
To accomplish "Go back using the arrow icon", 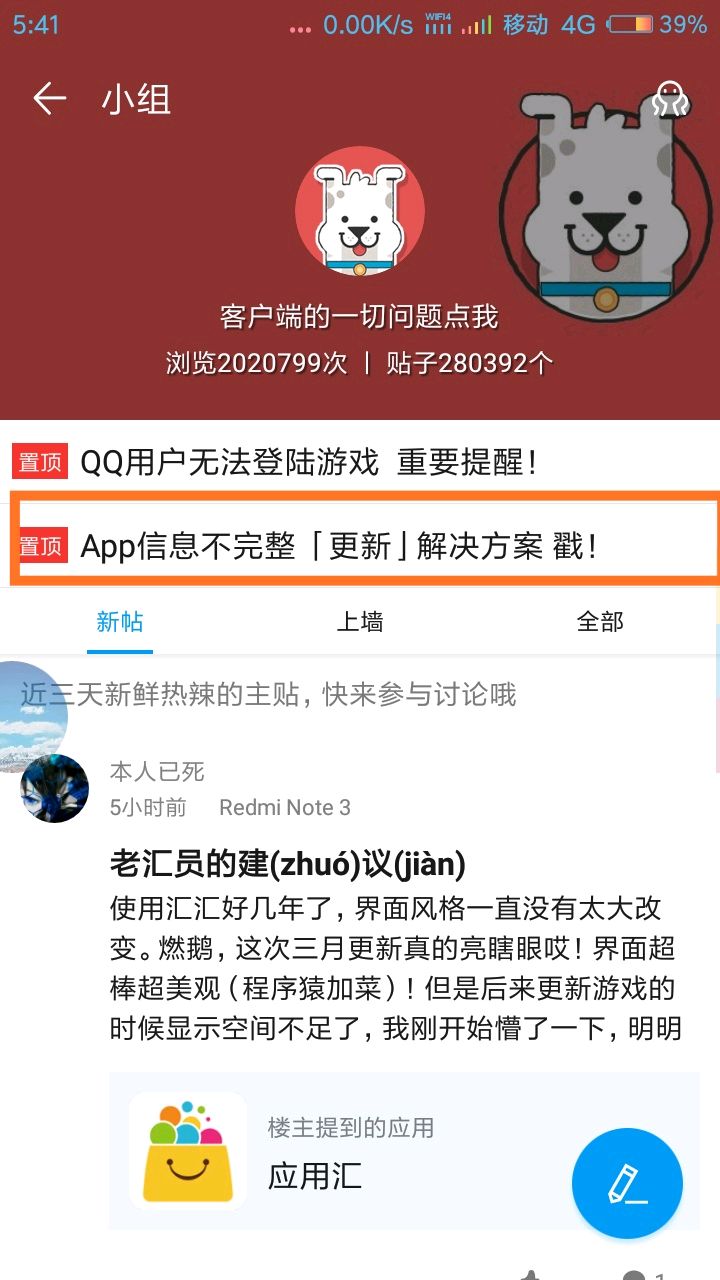I will tap(49, 99).
